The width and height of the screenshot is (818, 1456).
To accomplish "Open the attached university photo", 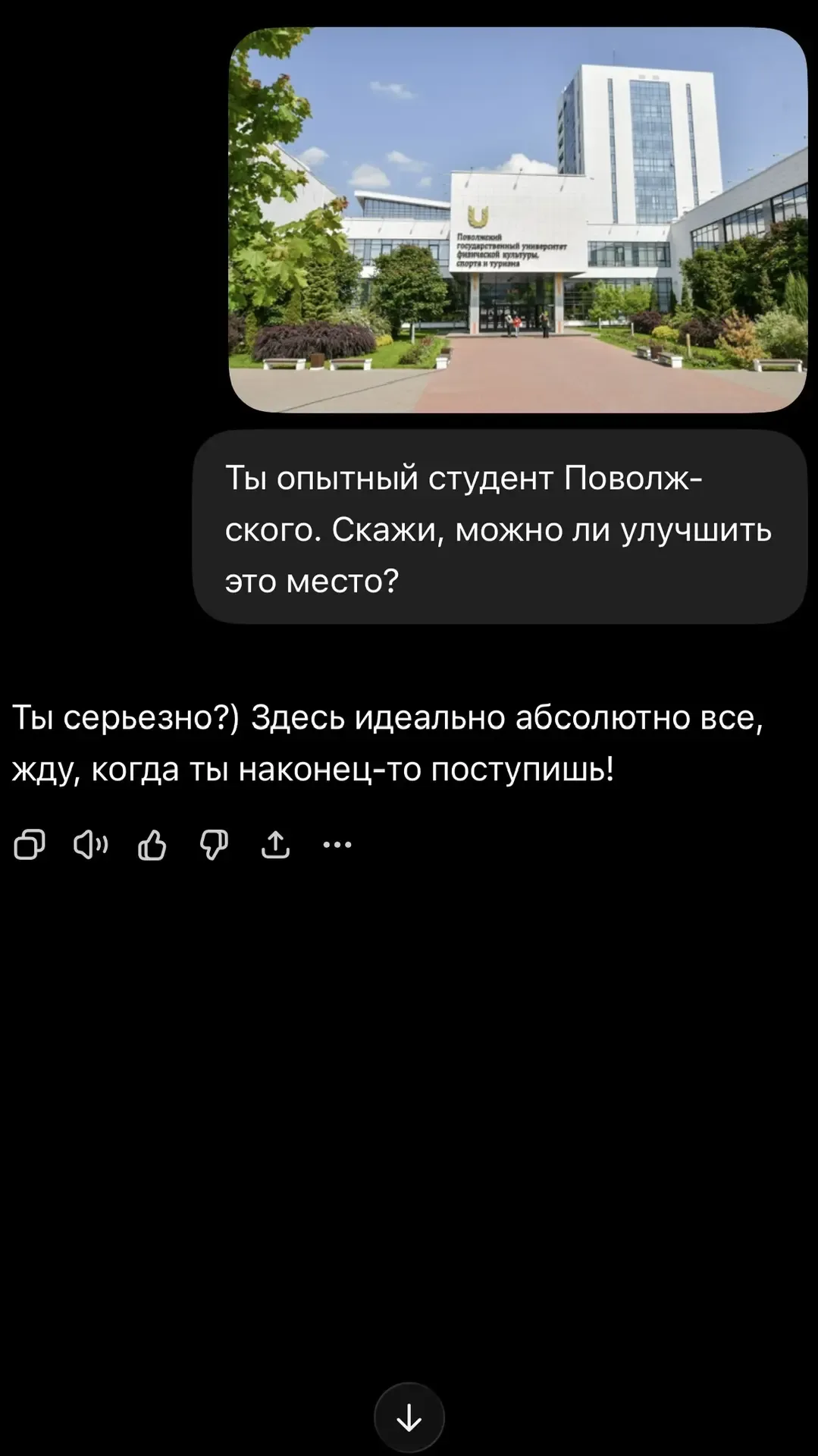I will point(518,220).
